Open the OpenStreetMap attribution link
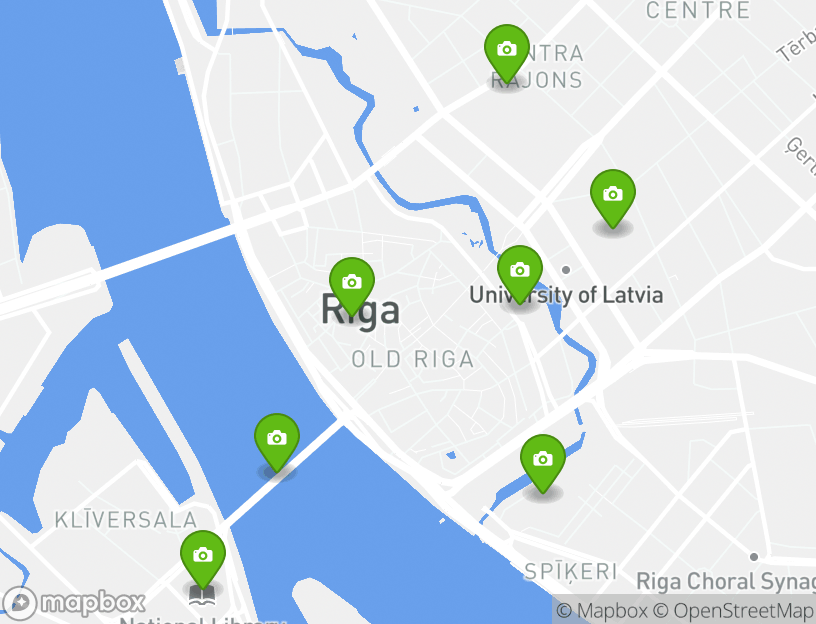Screen dimensions: 816x624 click(733, 610)
